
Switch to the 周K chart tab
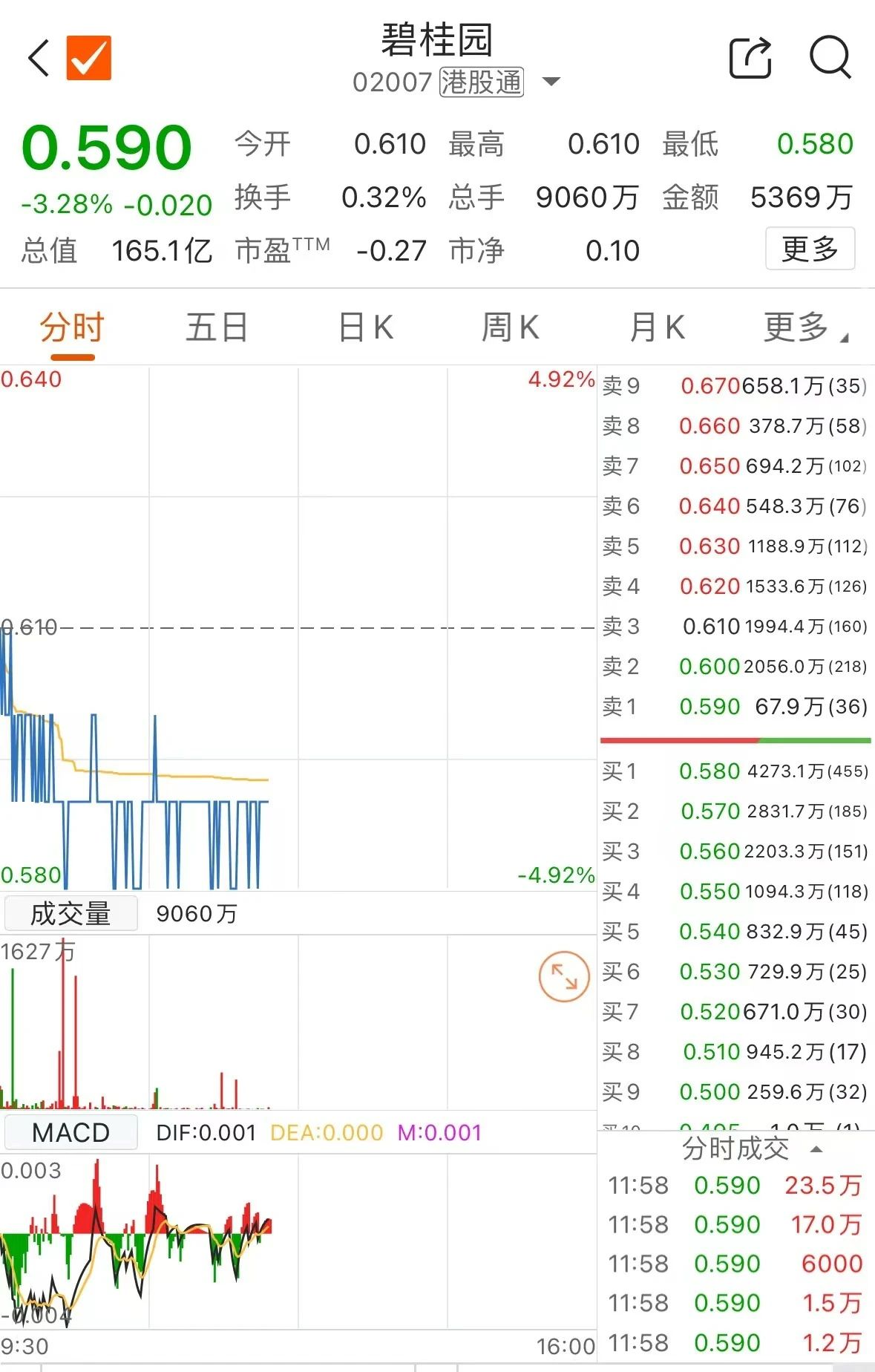coord(511,327)
